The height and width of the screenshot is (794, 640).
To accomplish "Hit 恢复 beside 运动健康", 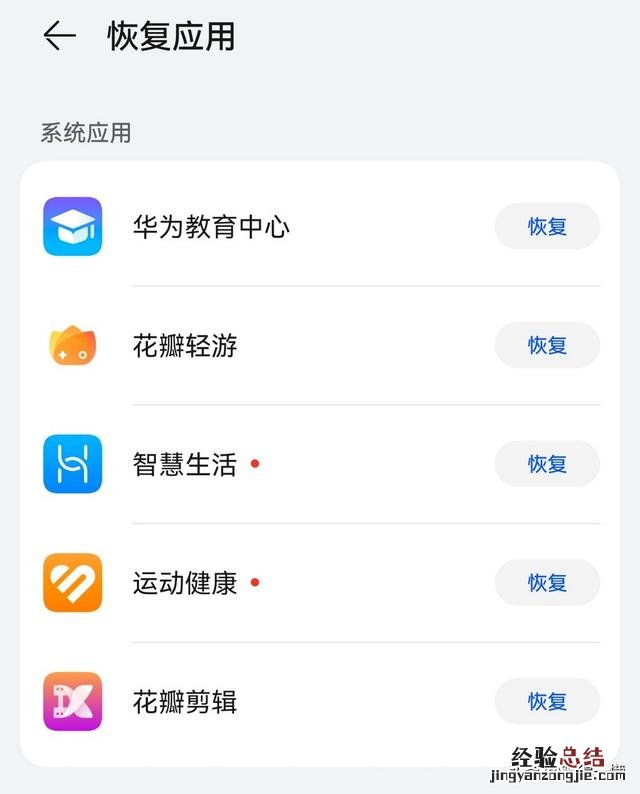I will (x=547, y=583).
